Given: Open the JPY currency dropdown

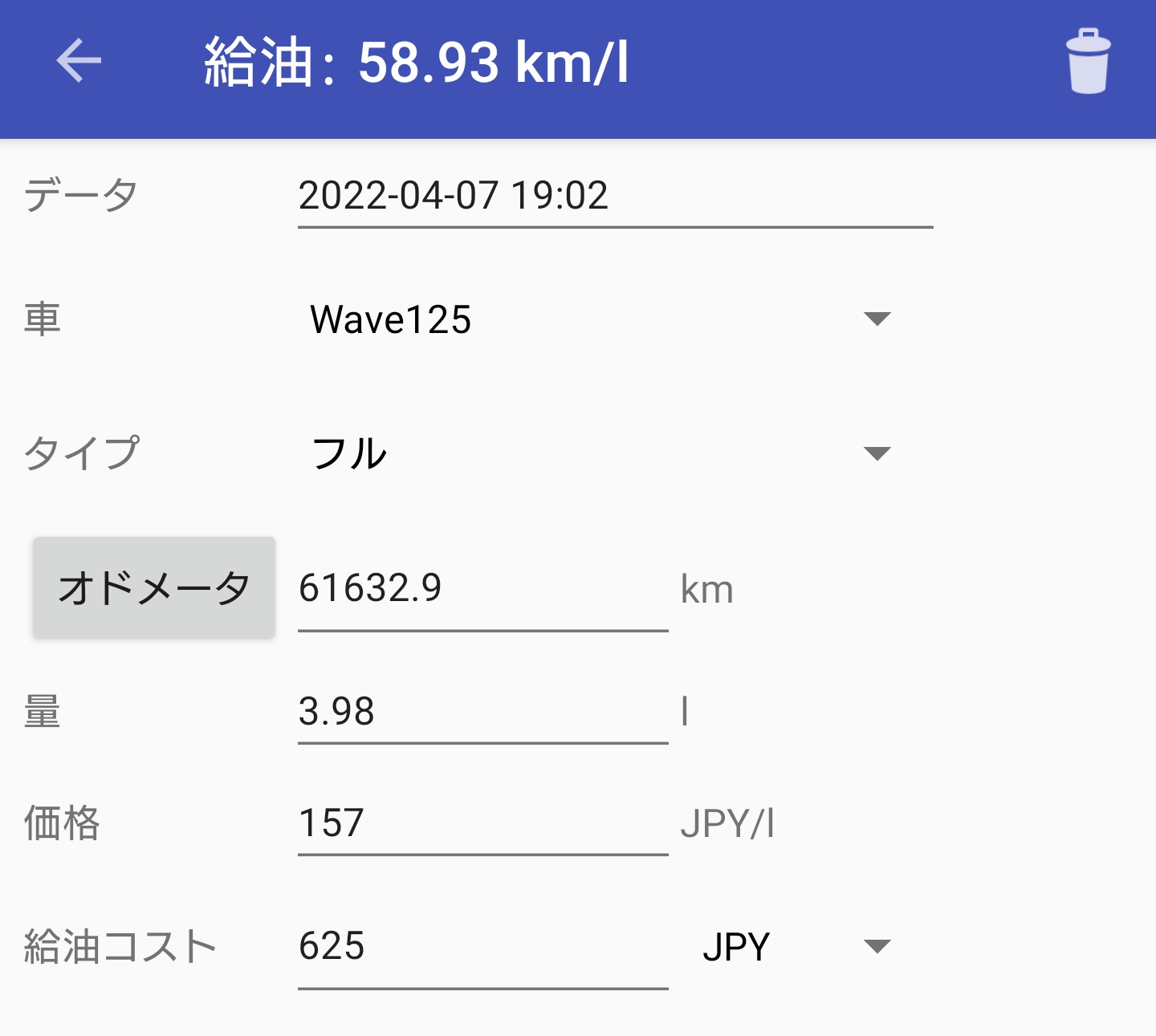Looking at the screenshot, I should coord(795,946).
